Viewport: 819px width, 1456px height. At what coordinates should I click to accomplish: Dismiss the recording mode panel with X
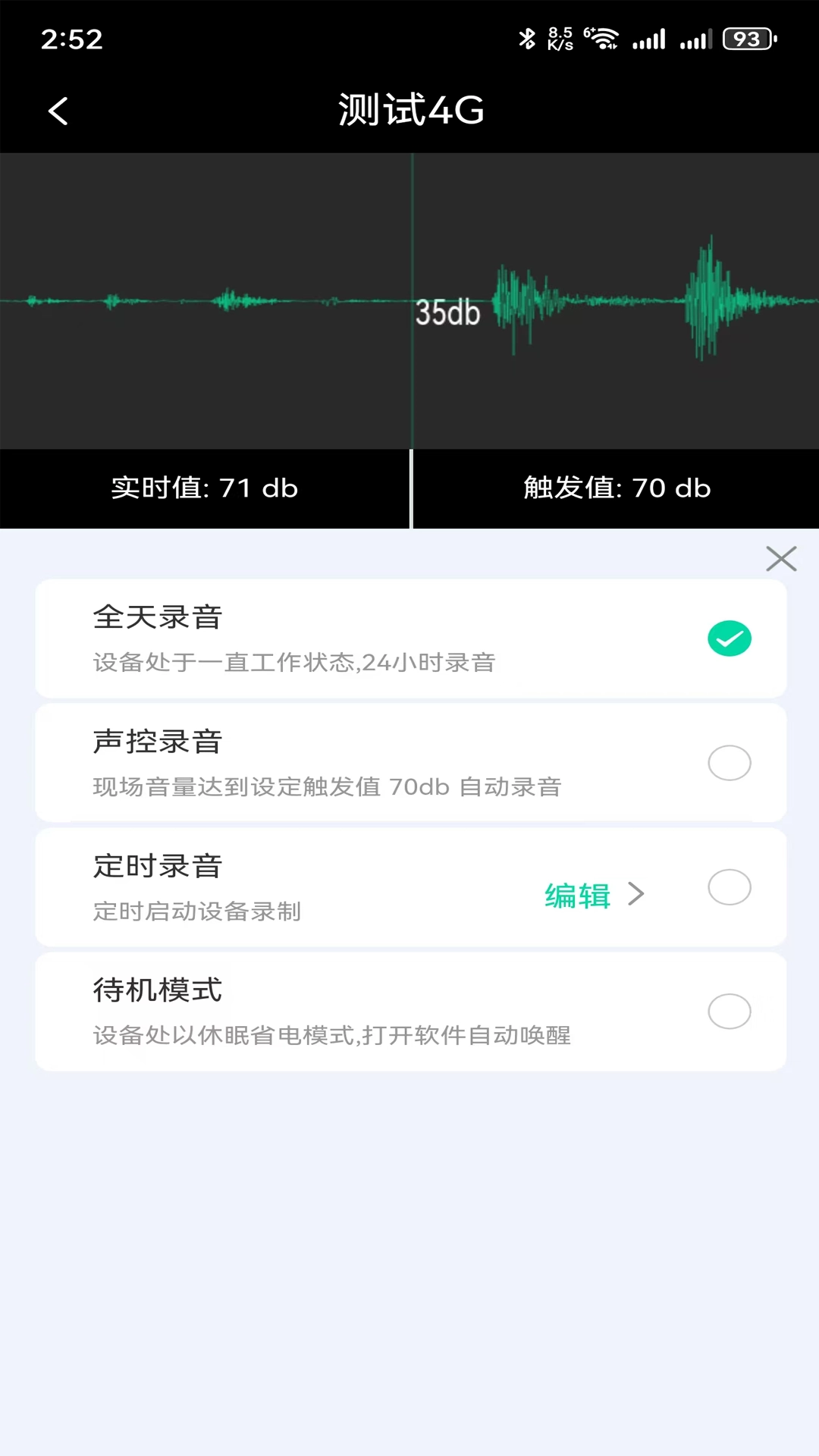pyautogui.click(x=781, y=558)
